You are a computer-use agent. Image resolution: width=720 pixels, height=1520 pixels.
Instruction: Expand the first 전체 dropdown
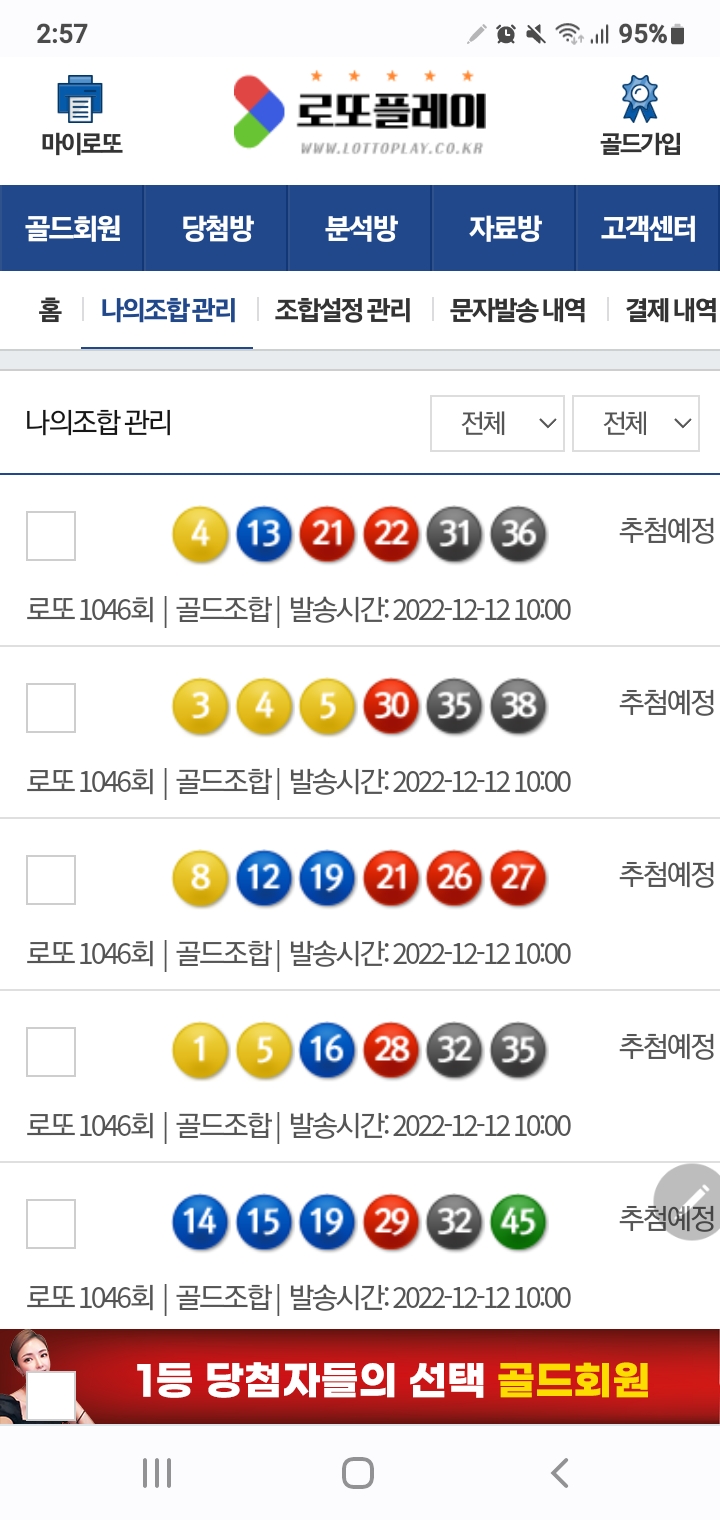[497, 423]
